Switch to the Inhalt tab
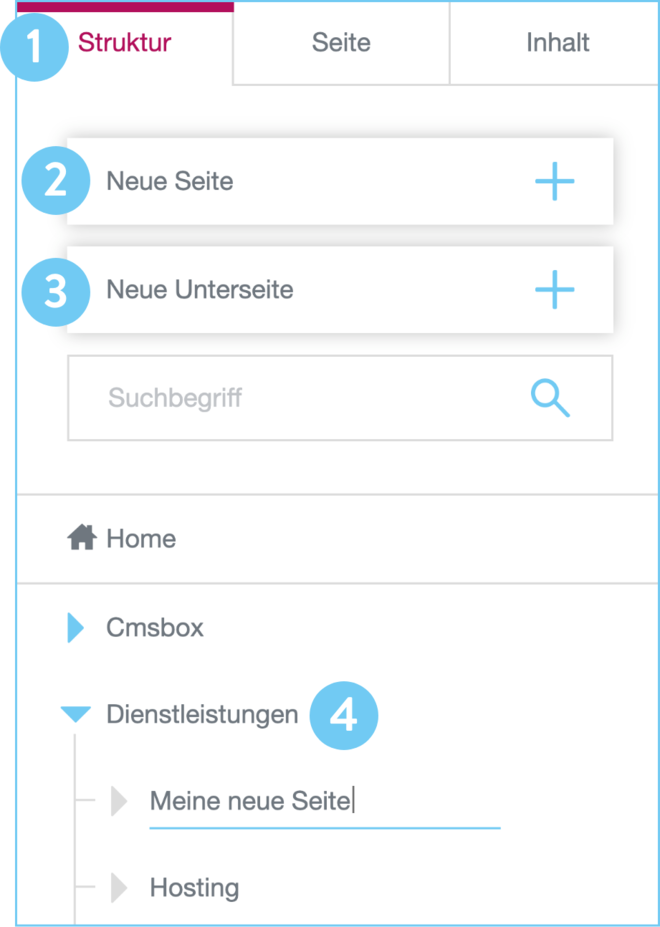 click(557, 43)
